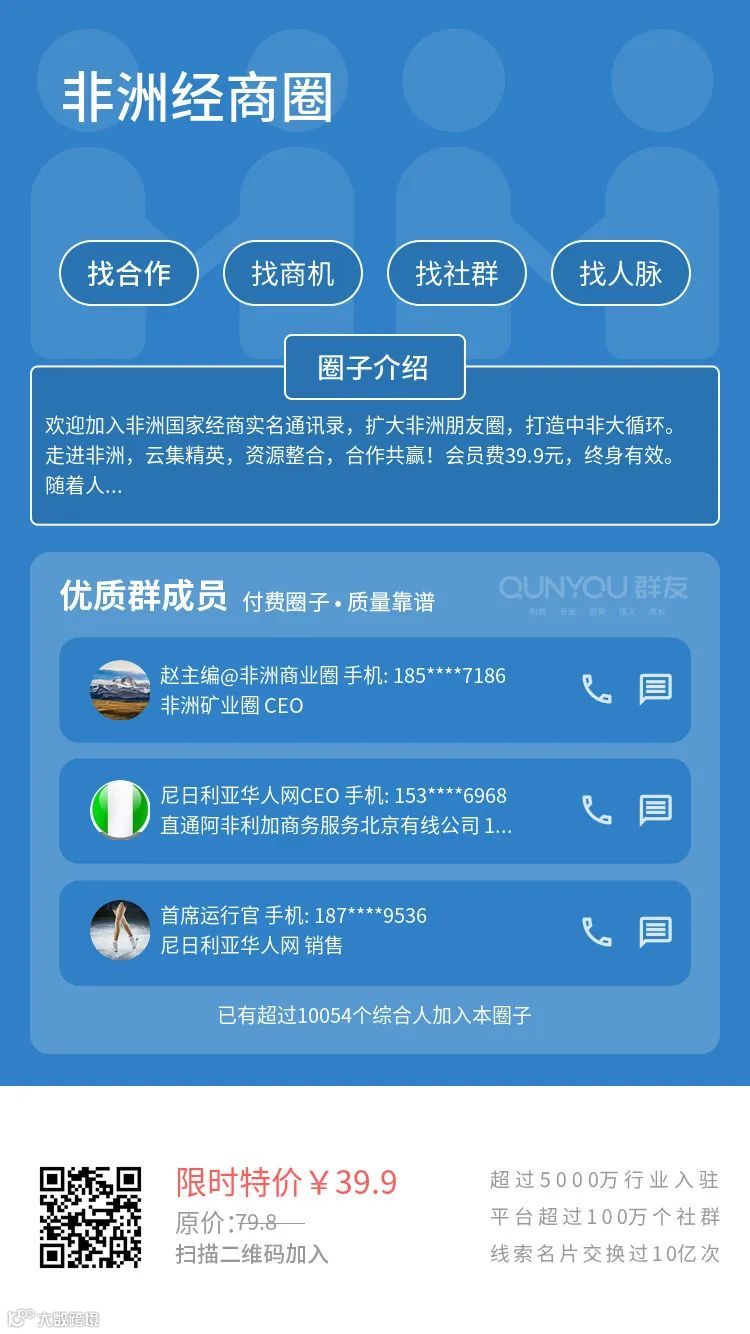Open the 找社群 option
This screenshot has height=1334, width=750.
click(x=457, y=273)
